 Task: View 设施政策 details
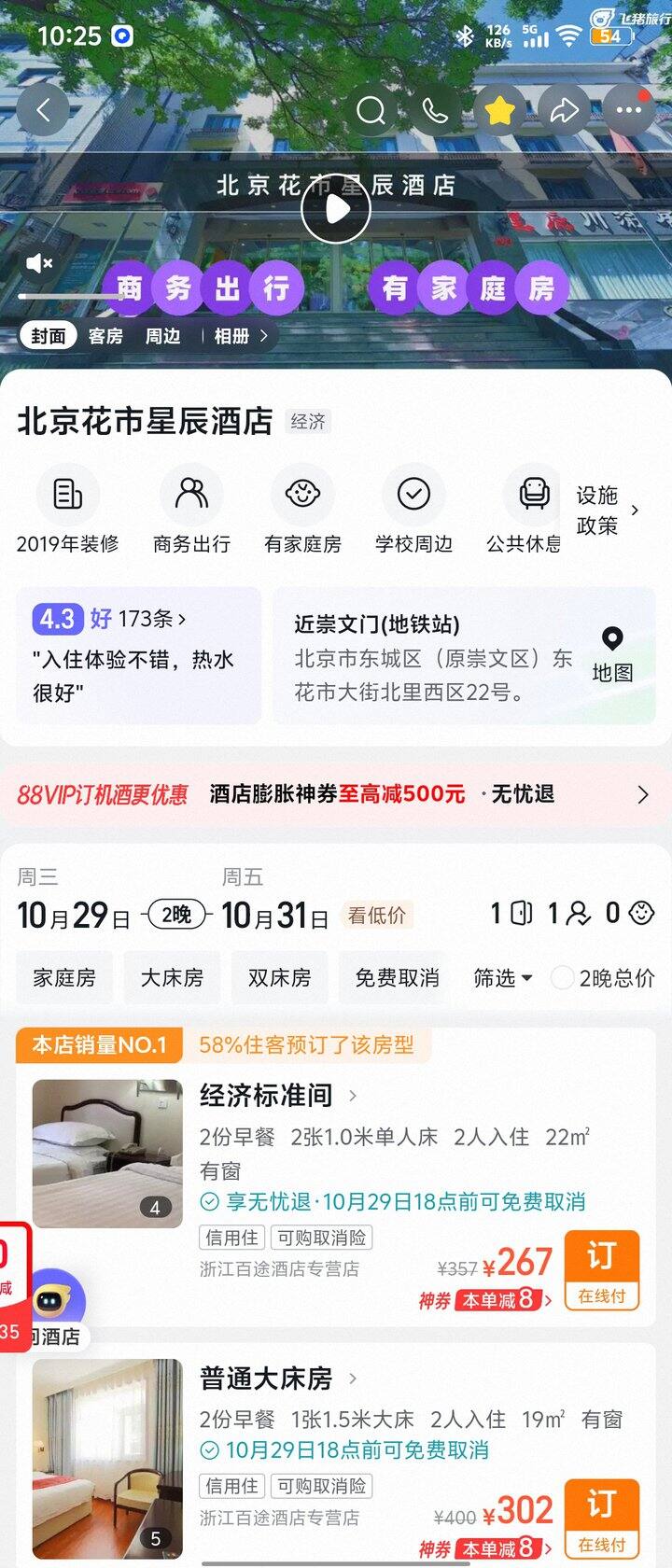607,511
